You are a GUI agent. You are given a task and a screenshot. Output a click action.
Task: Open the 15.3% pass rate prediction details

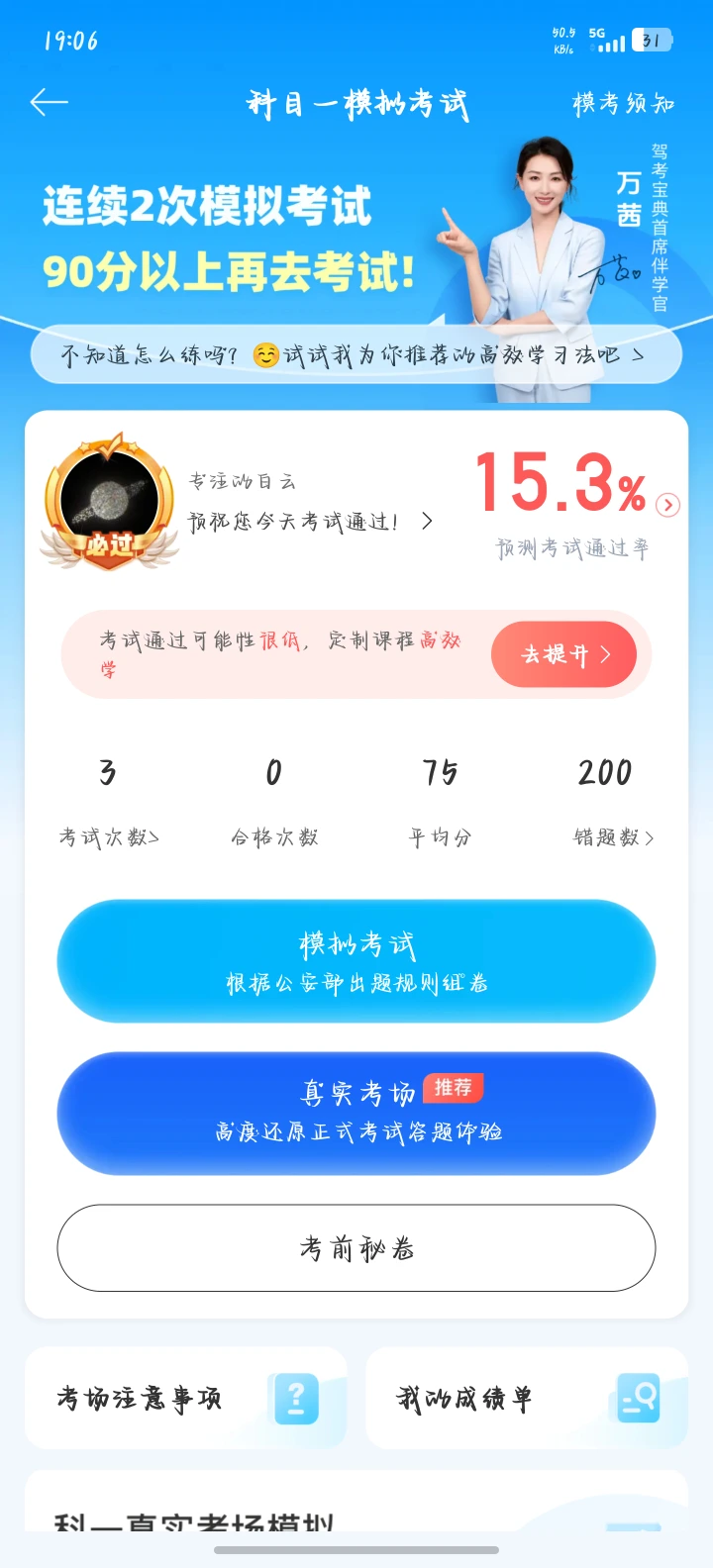[x=668, y=505]
